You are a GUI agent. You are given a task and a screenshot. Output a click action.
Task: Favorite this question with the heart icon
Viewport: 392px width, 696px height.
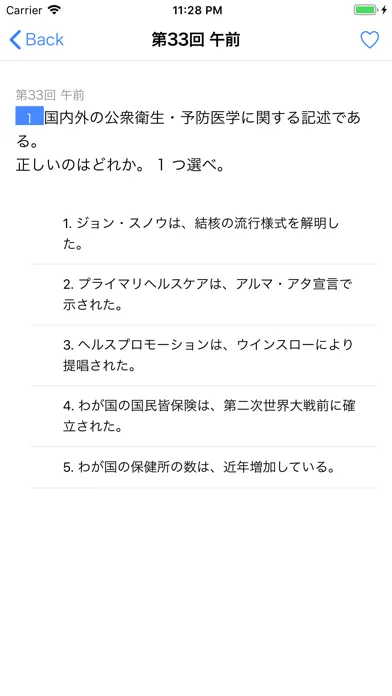[x=369, y=40]
